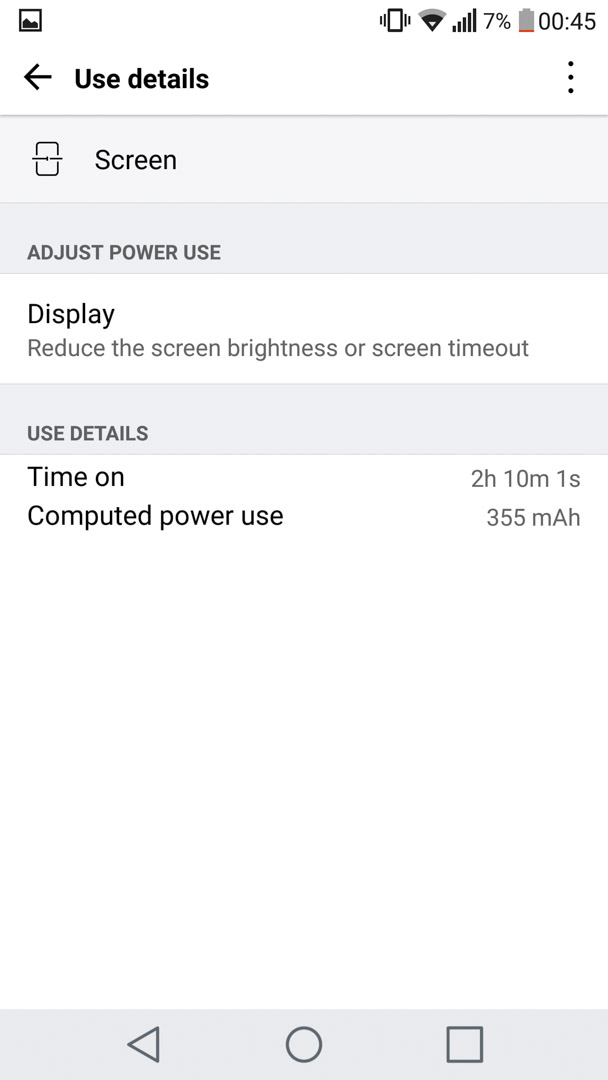Open Display settings to reduce brightness
This screenshot has width=608, height=1080.
(304, 329)
